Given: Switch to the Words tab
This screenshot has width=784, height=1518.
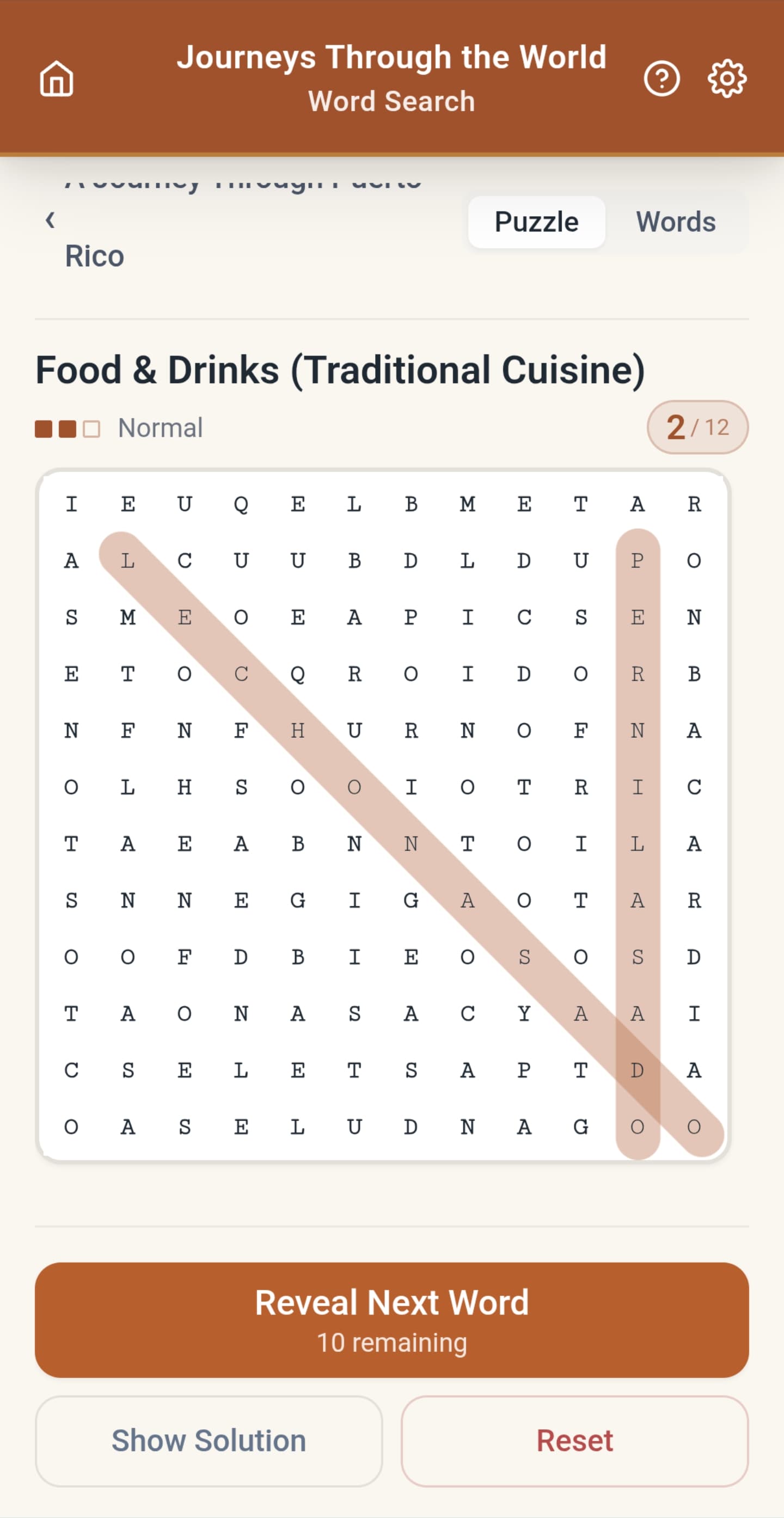Looking at the screenshot, I should (x=675, y=222).
